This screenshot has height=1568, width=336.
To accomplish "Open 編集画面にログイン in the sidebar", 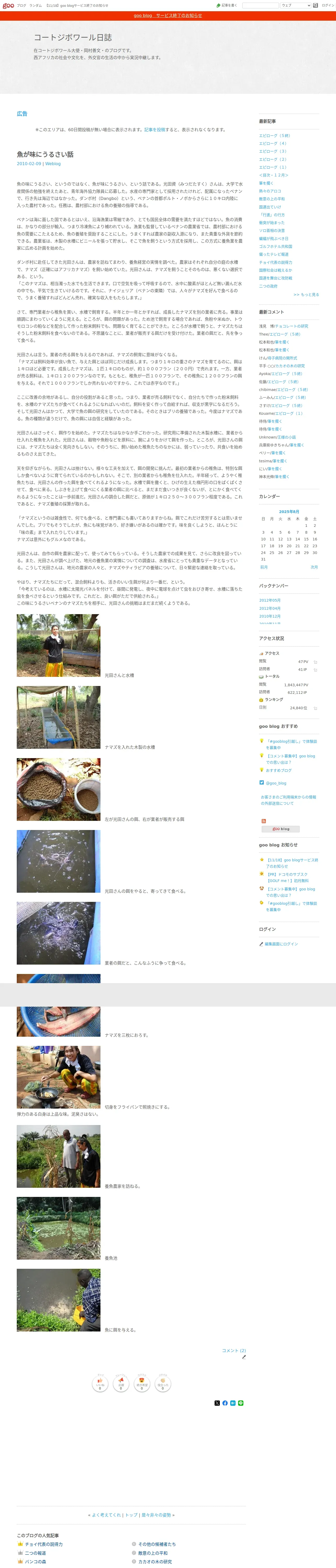I will coord(281,944).
